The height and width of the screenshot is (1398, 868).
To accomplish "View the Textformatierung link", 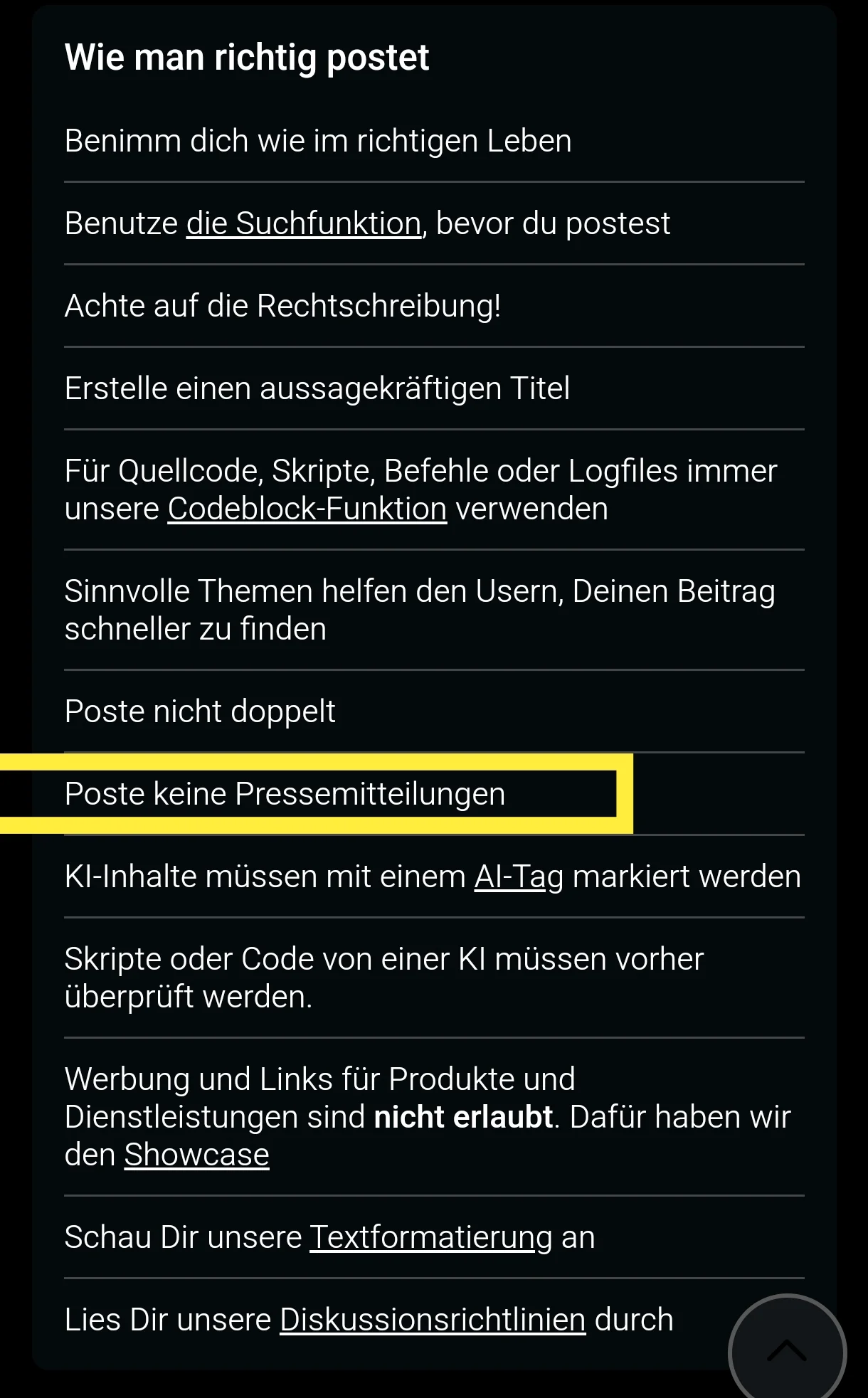I will pos(431,1237).
